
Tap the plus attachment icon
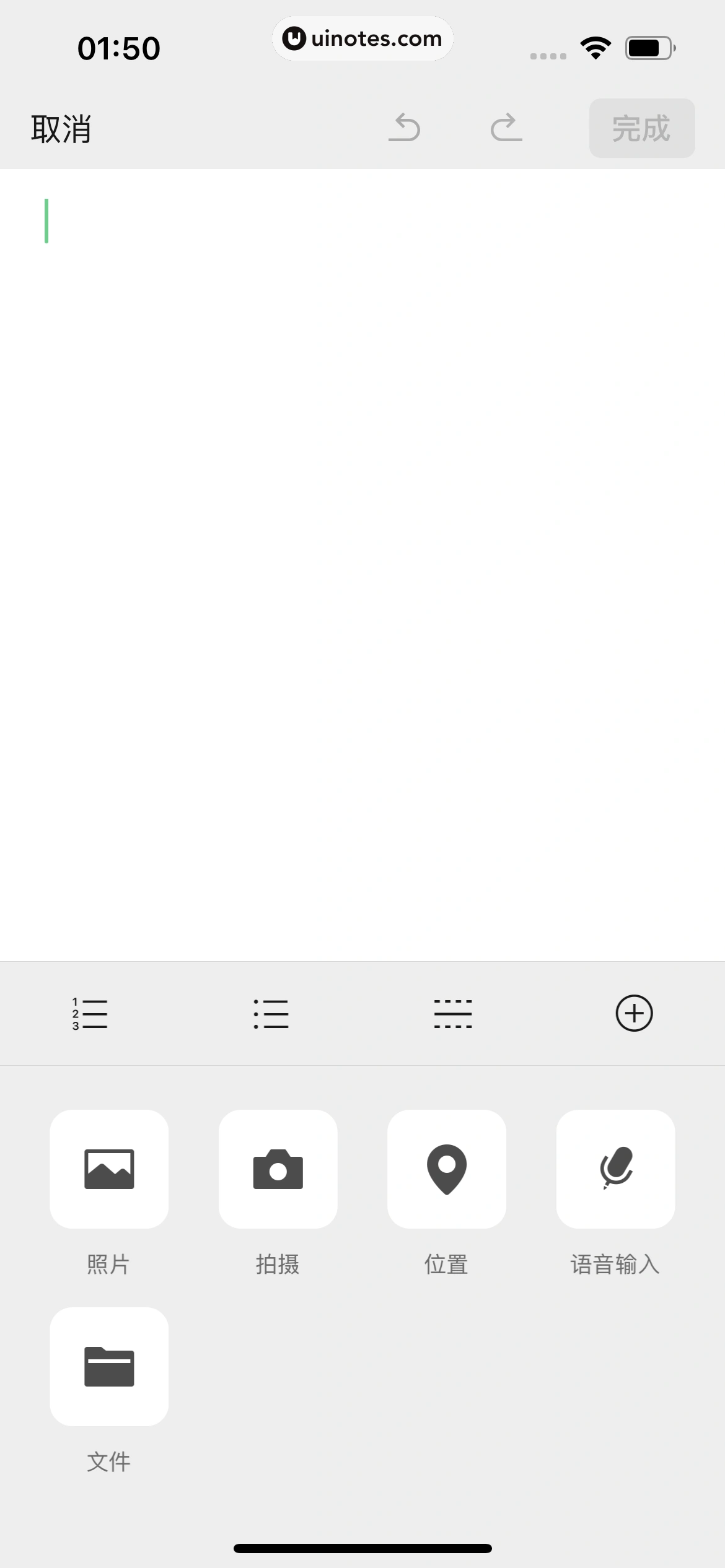coord(635,1014)
